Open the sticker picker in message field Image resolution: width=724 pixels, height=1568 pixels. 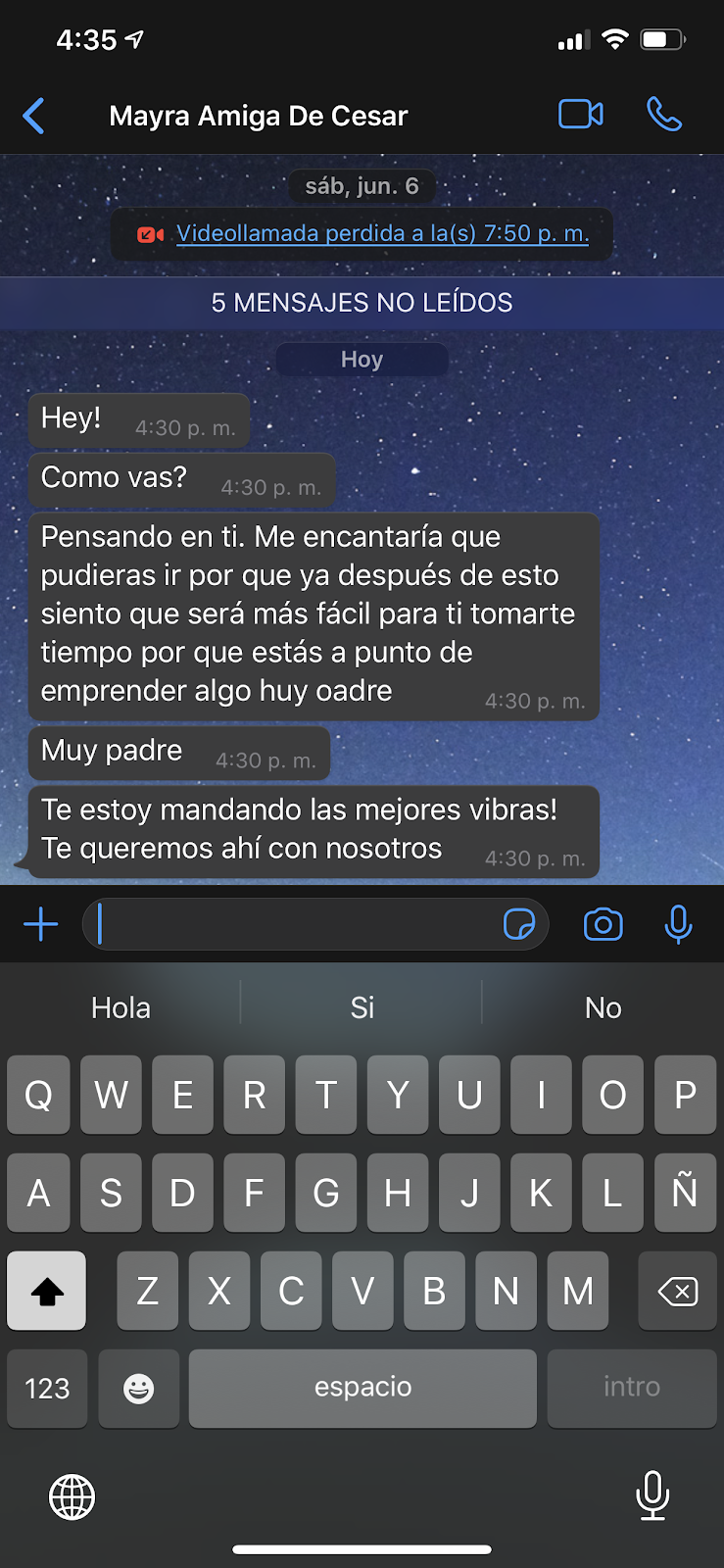[519, 924]
